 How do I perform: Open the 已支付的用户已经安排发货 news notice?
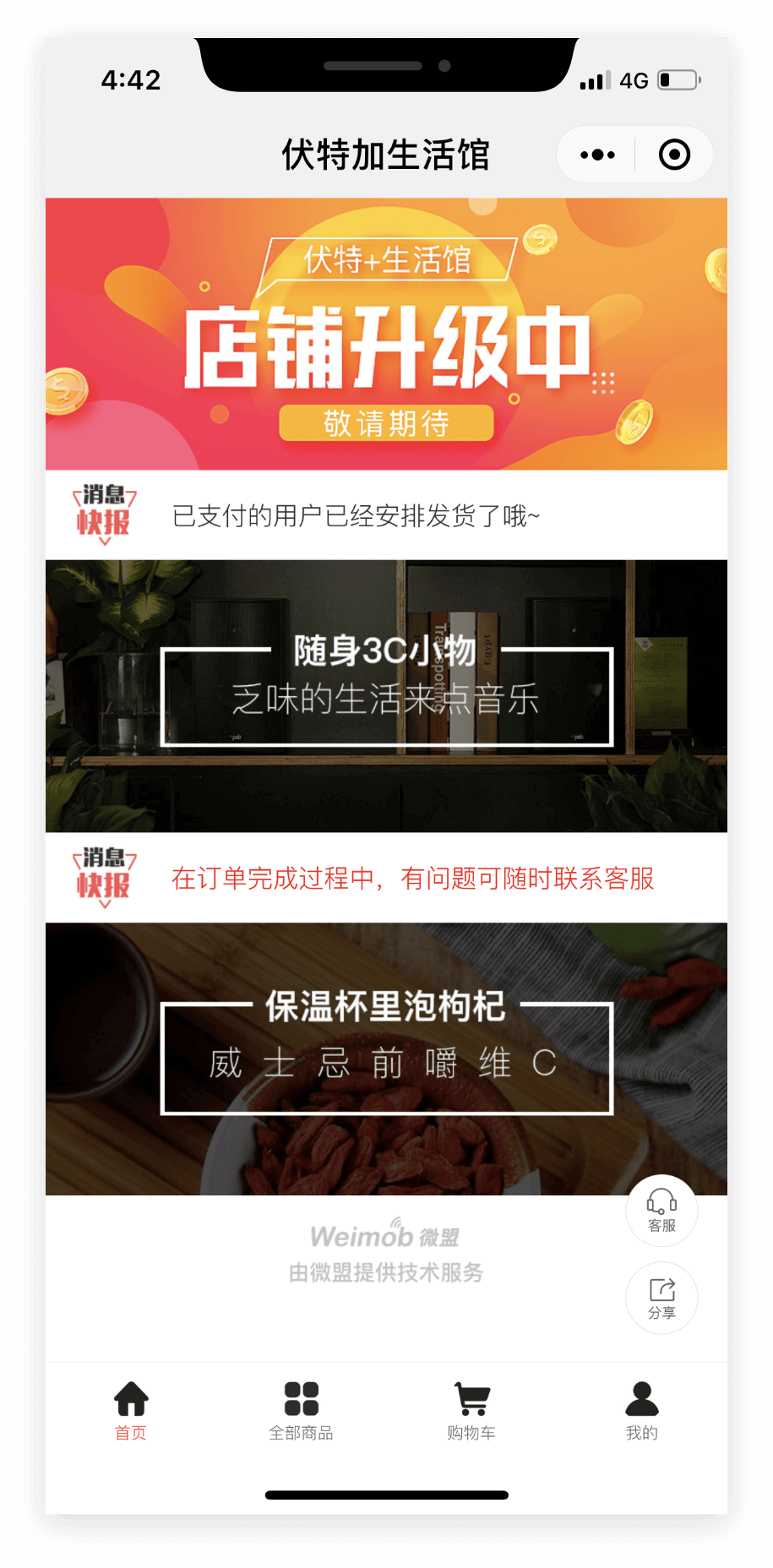click(x=355, y=515)
